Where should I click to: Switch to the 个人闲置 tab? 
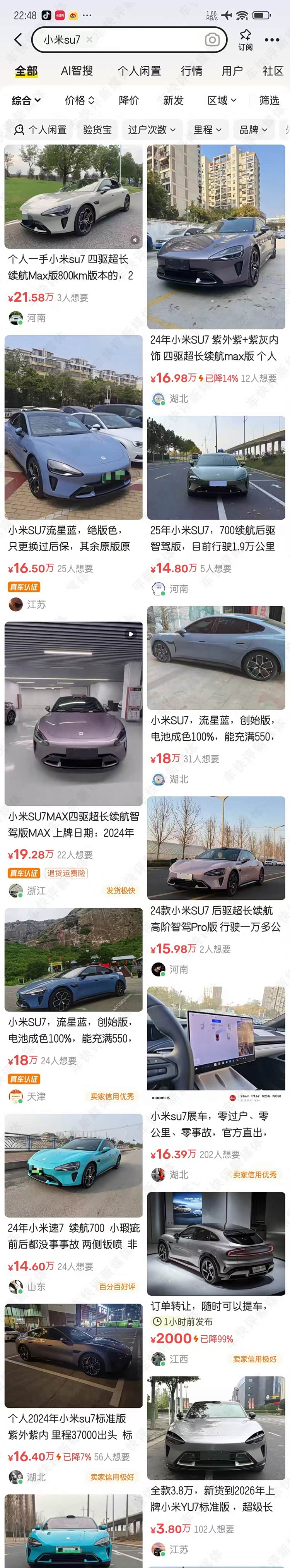coord(139,71)
